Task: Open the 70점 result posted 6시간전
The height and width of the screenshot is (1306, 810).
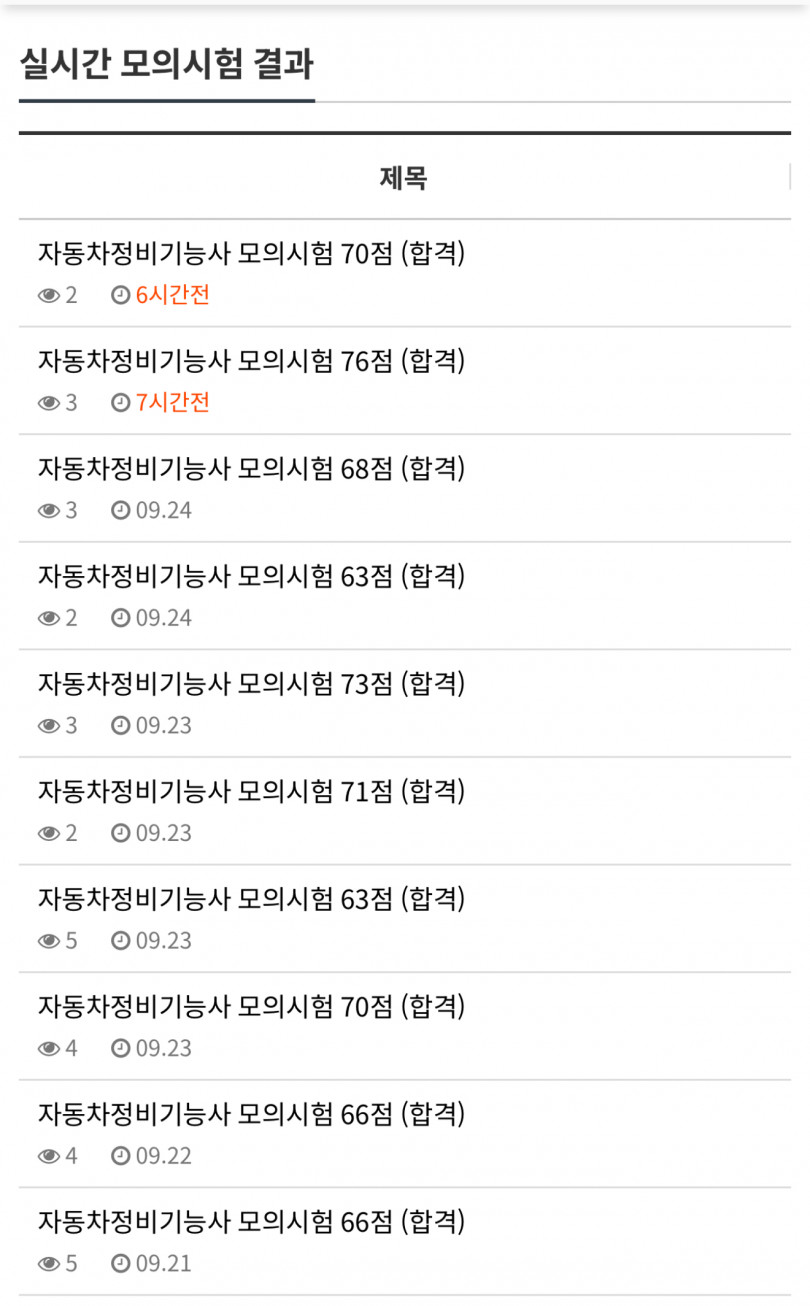Action: [x=251, y=254]
